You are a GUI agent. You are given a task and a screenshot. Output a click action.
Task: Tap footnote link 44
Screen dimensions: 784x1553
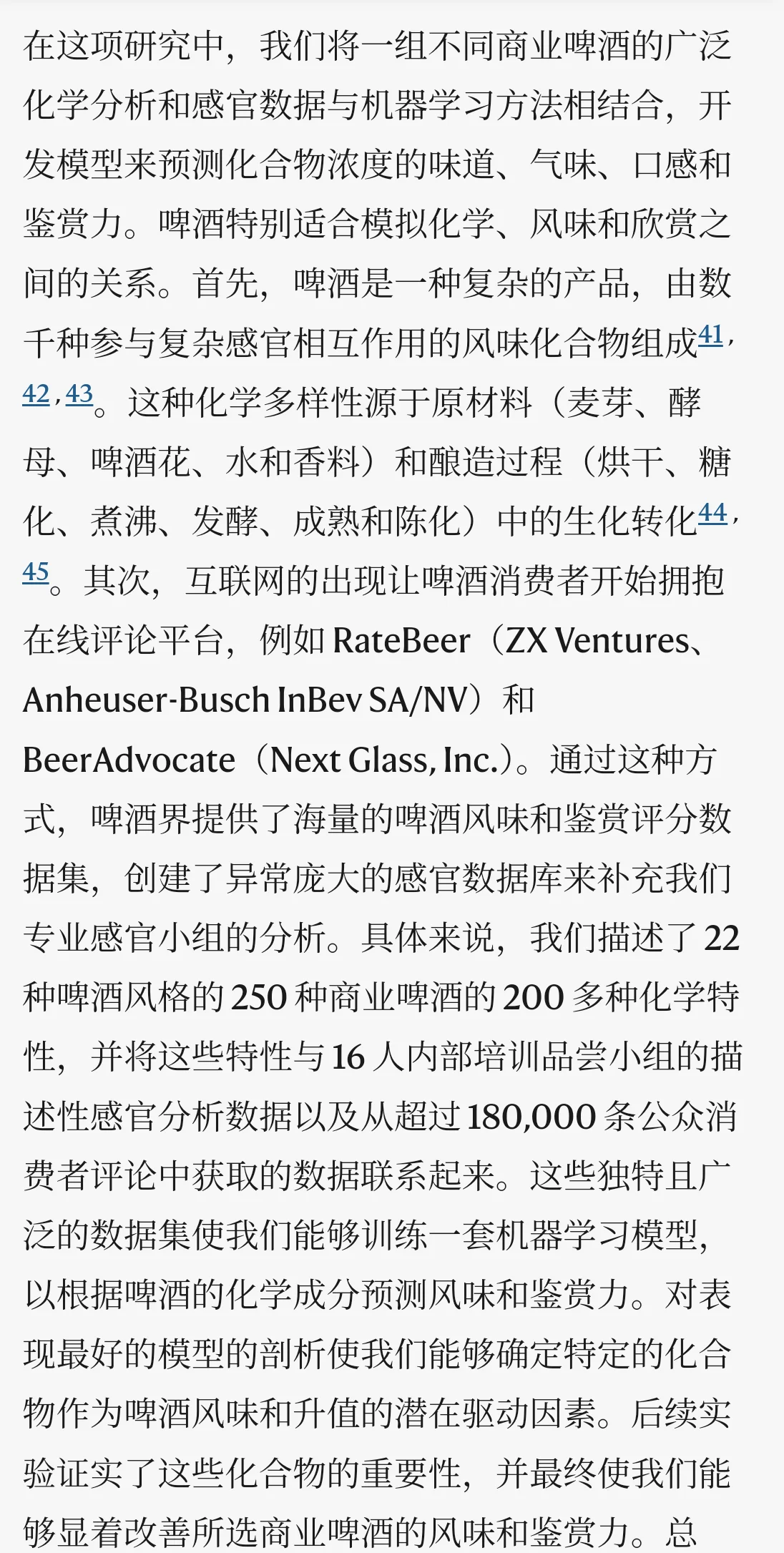[712, 513]
